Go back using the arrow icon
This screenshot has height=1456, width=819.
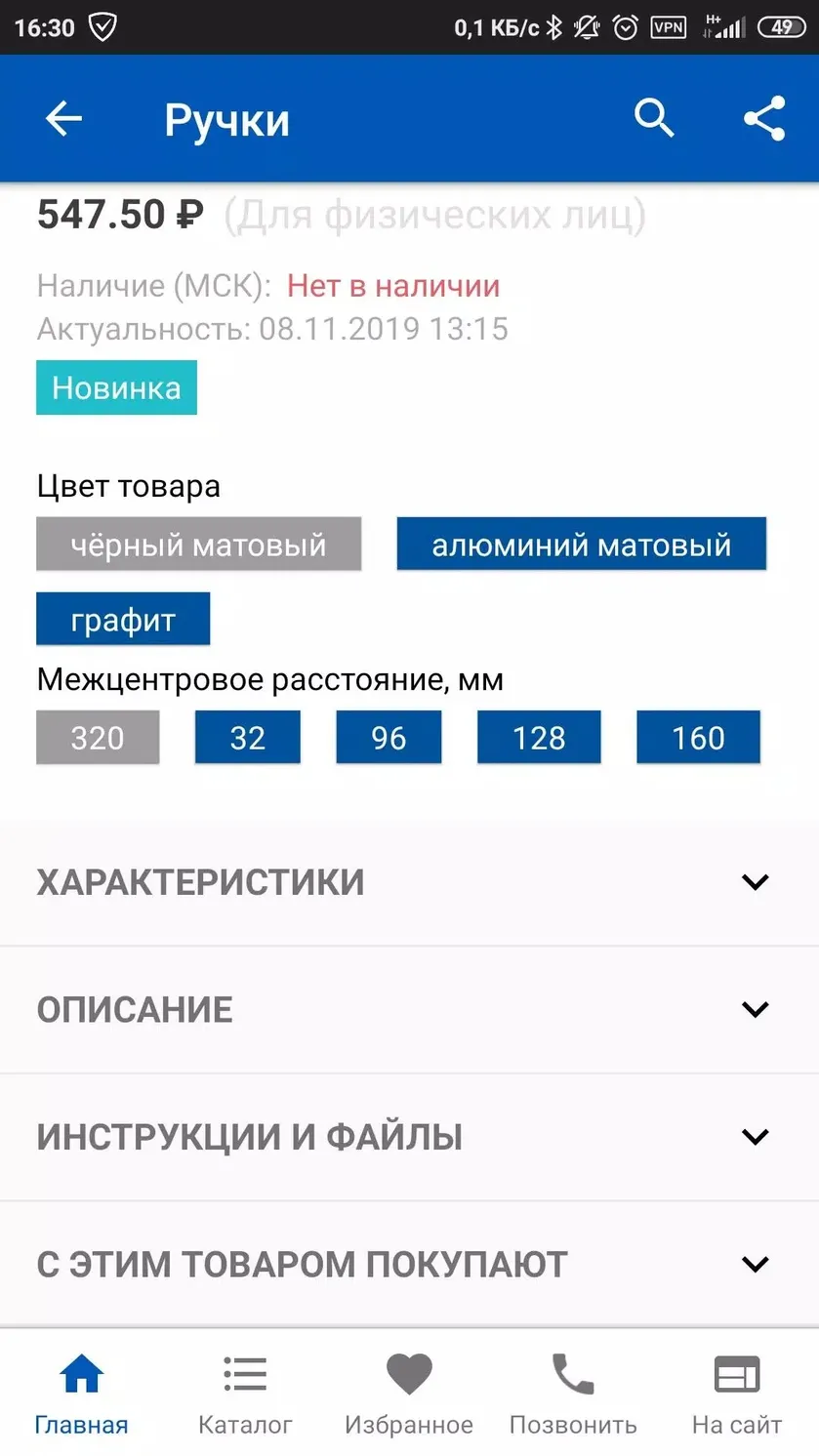click(x=63, y=119)
